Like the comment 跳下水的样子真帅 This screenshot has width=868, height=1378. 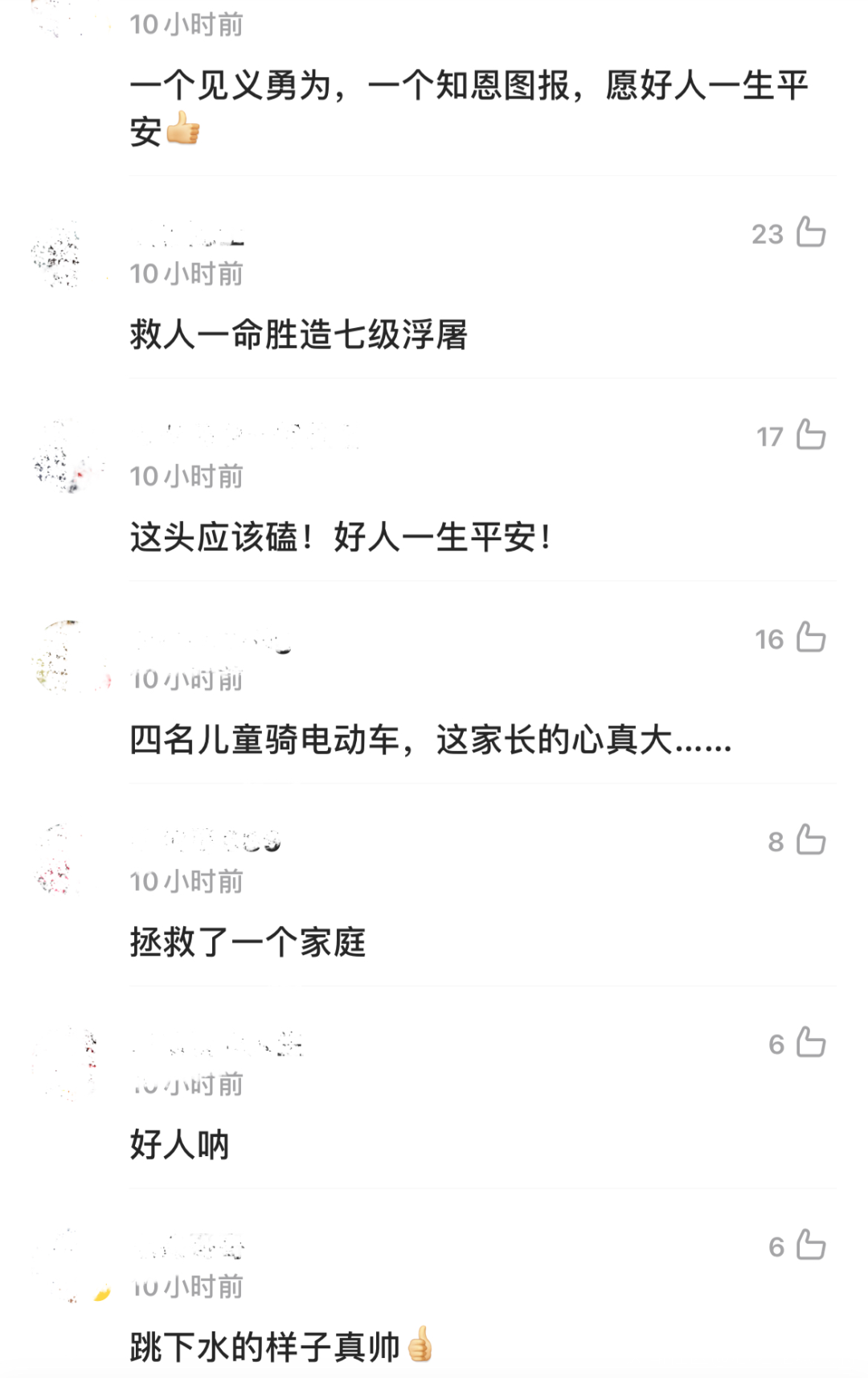(810, 1246)
